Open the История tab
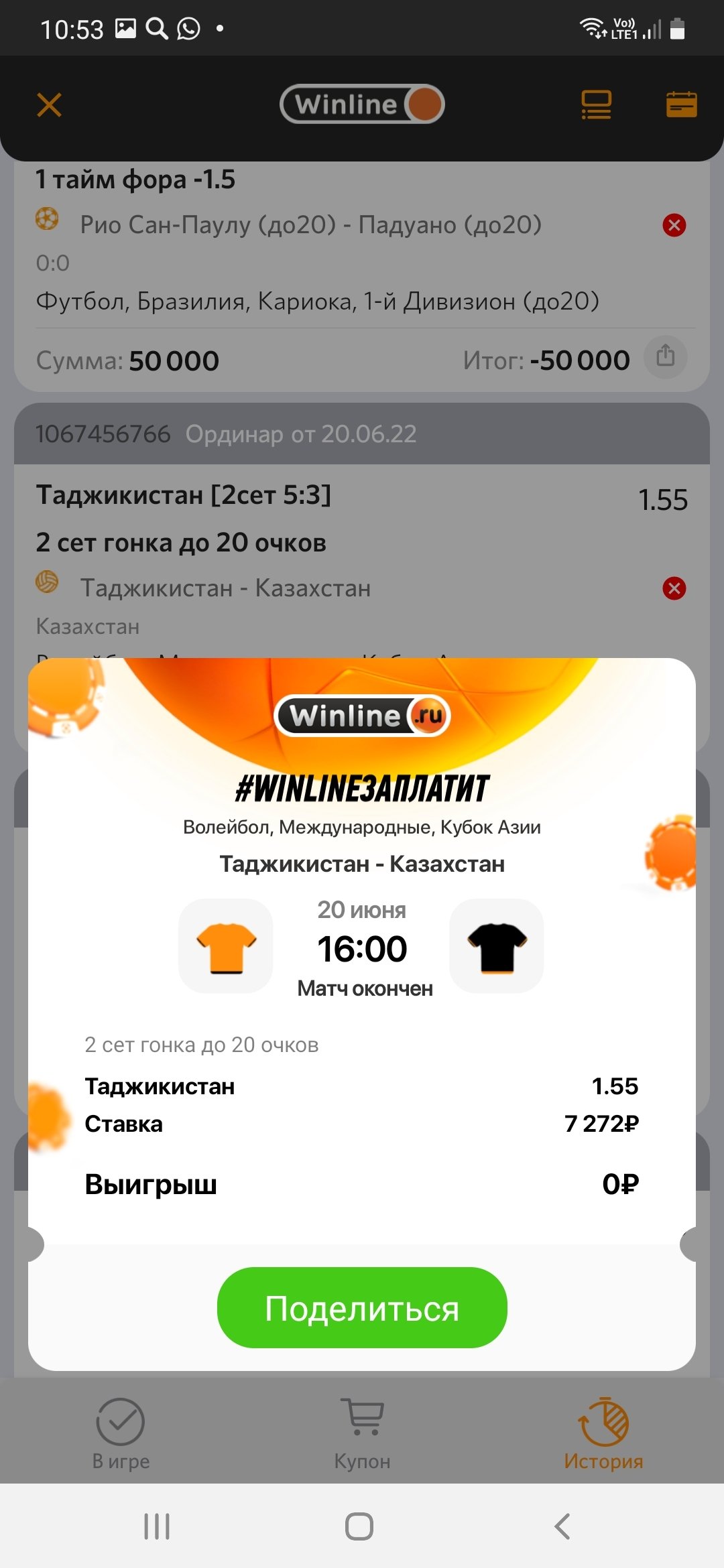The image size is (724, 1568). pos(603,1434)
